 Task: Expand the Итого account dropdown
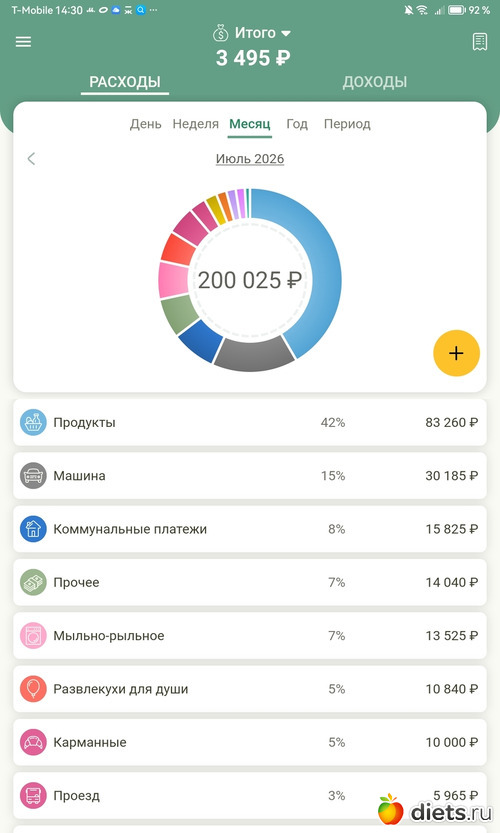(x=252, y=33)
